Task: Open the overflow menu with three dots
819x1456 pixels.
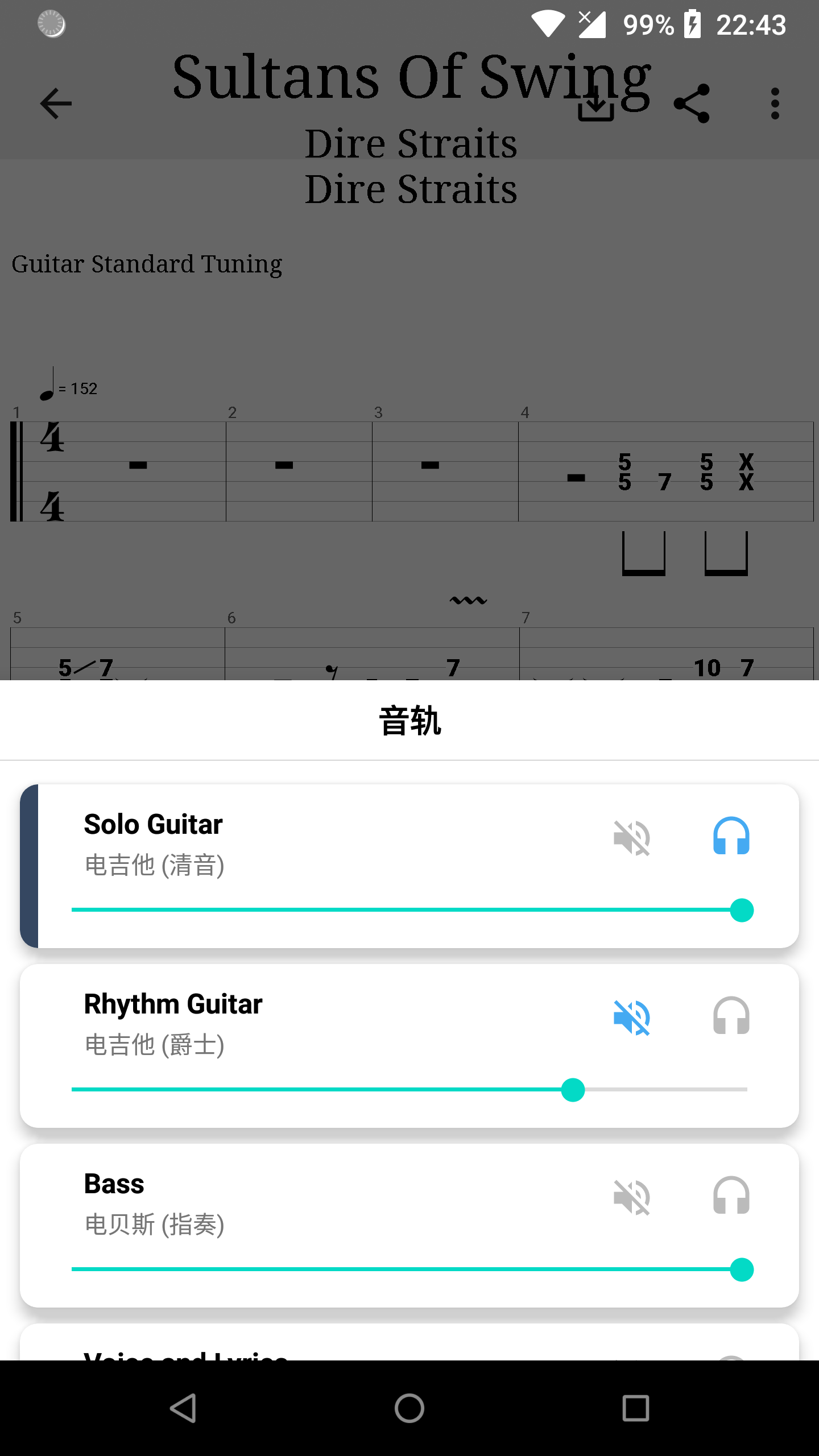Action: (x=776, y=104)
